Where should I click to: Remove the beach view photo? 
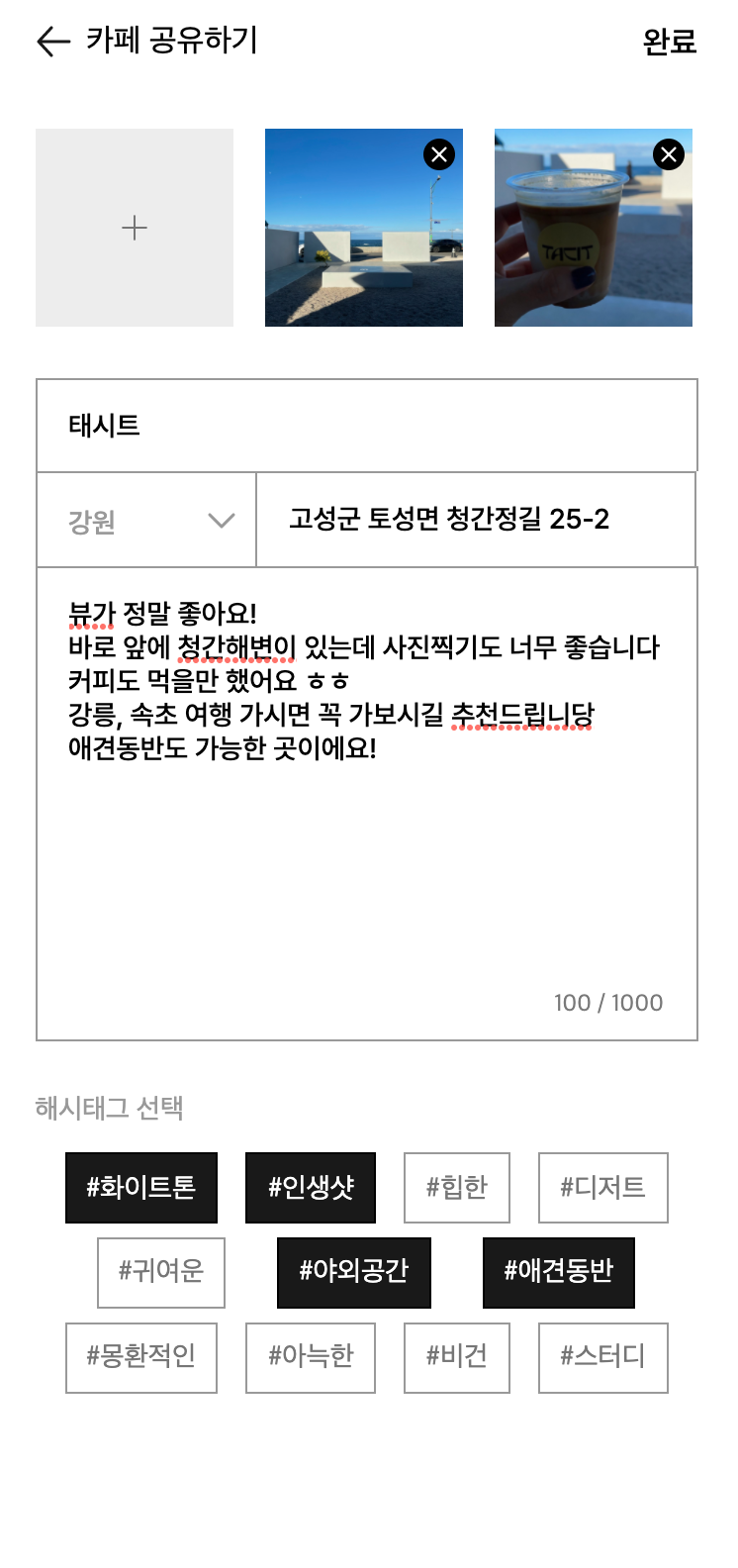[439, 154]
